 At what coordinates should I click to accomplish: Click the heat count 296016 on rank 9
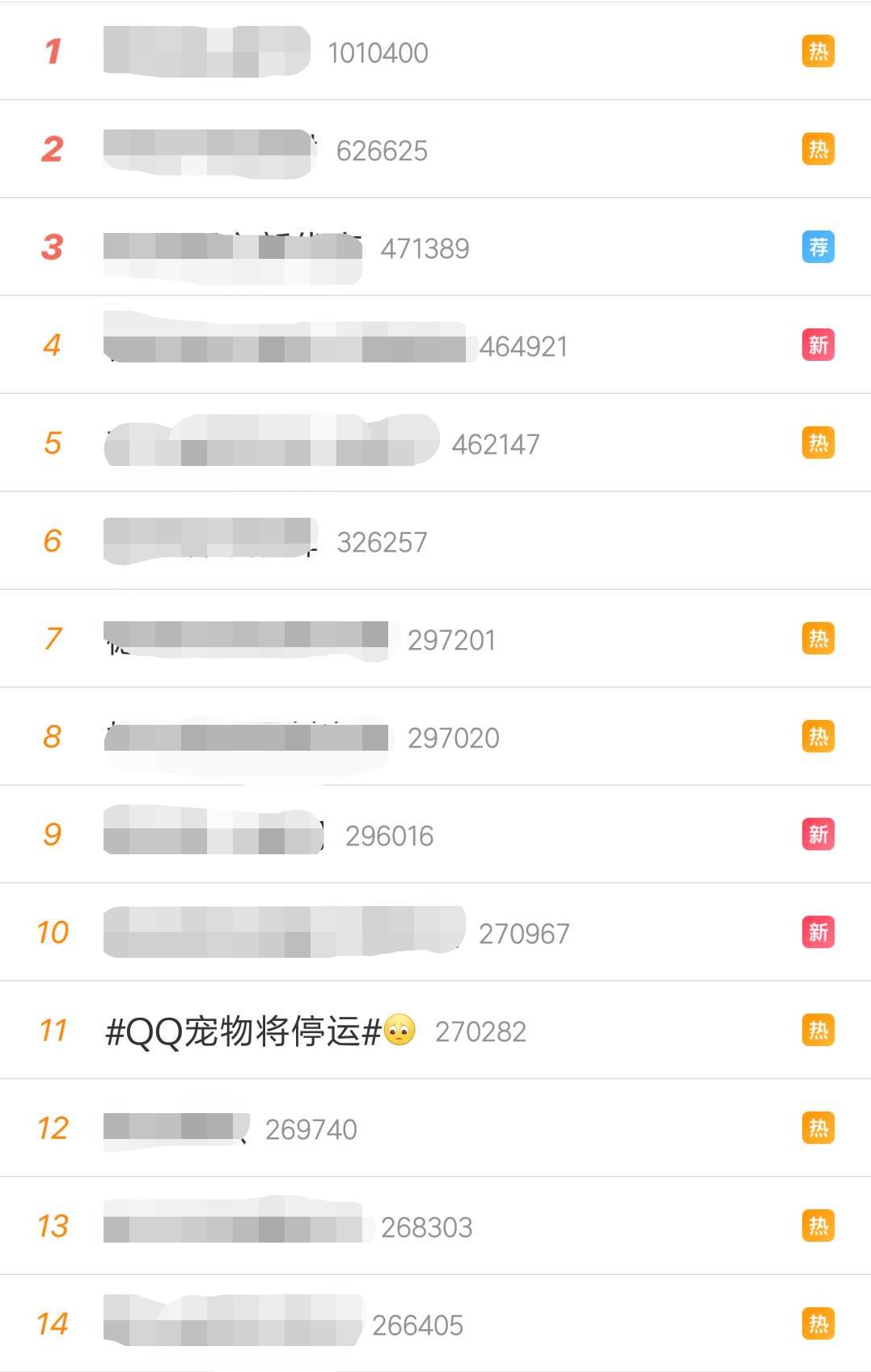(x=391, y=834)
